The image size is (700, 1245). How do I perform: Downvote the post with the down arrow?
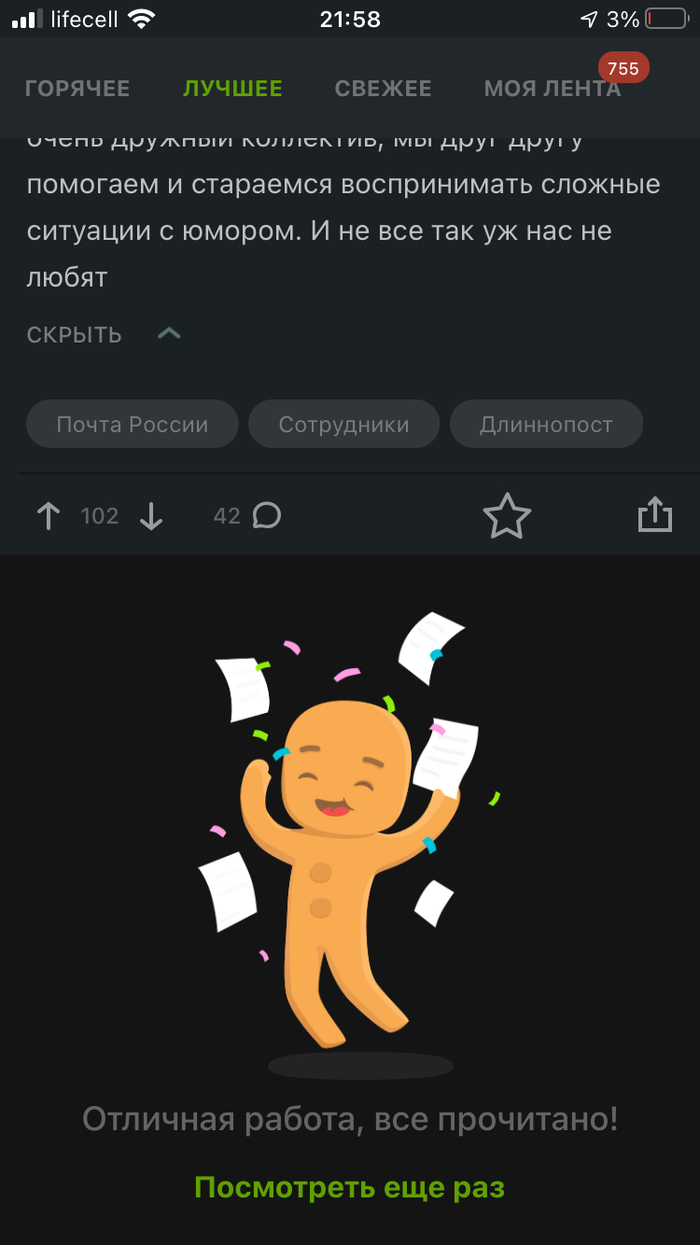[151, 516]
